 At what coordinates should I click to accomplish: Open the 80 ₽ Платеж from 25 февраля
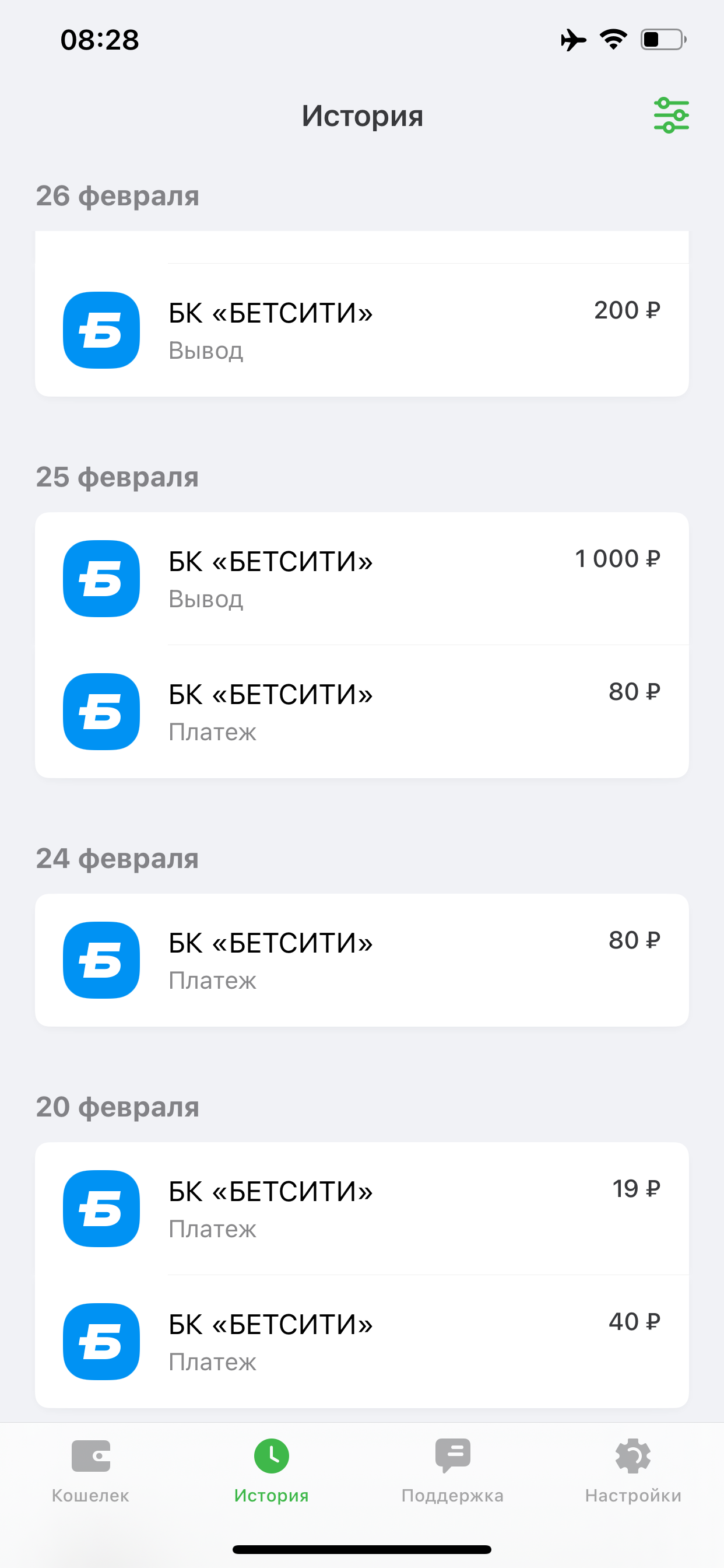coord(361,711)
